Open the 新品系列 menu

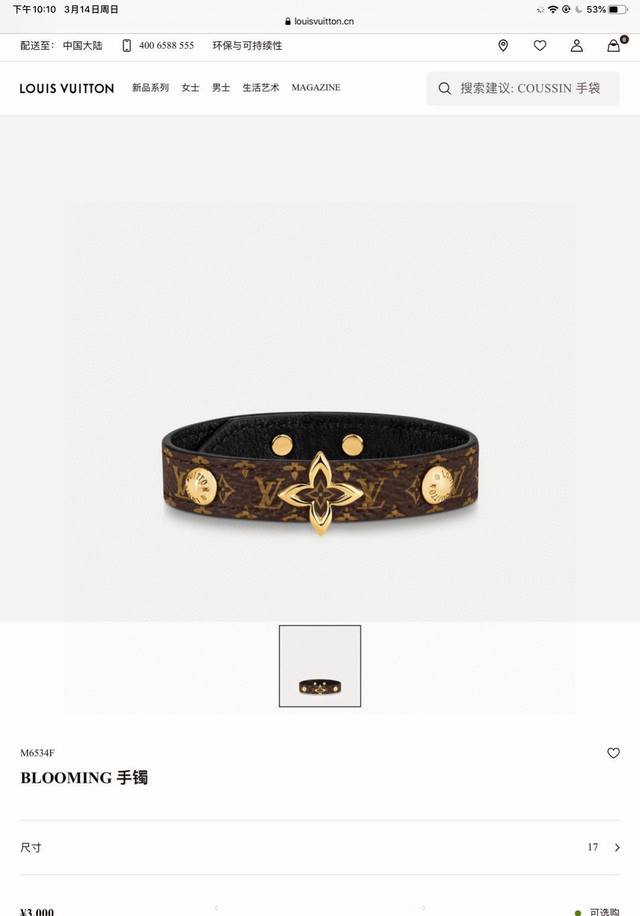(x=150, y=88)
